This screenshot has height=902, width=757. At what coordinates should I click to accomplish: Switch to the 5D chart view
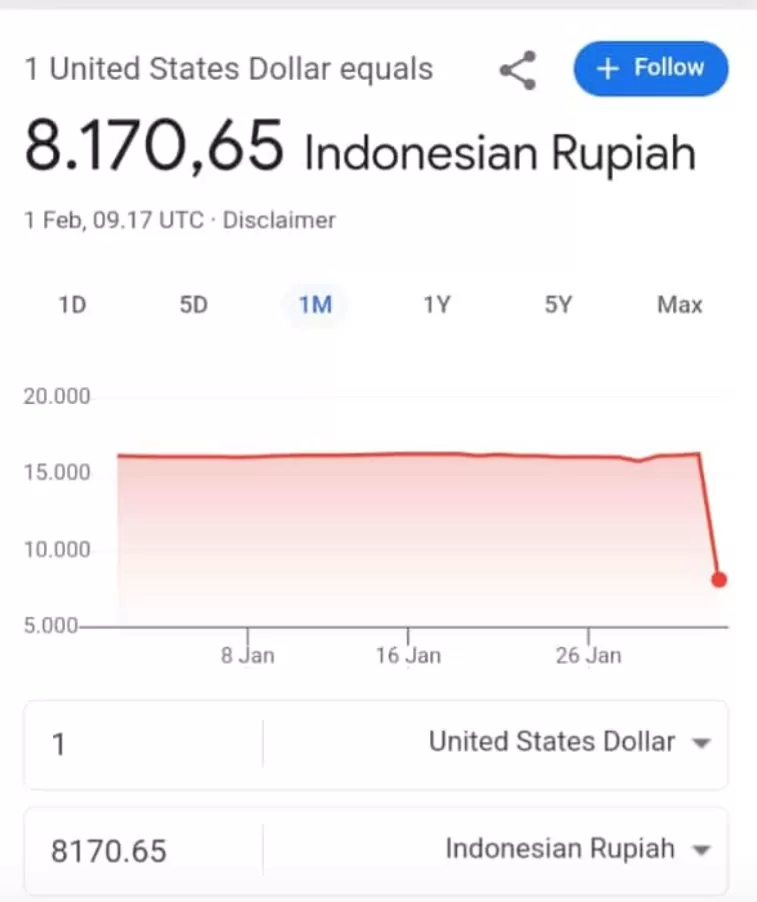193,305
